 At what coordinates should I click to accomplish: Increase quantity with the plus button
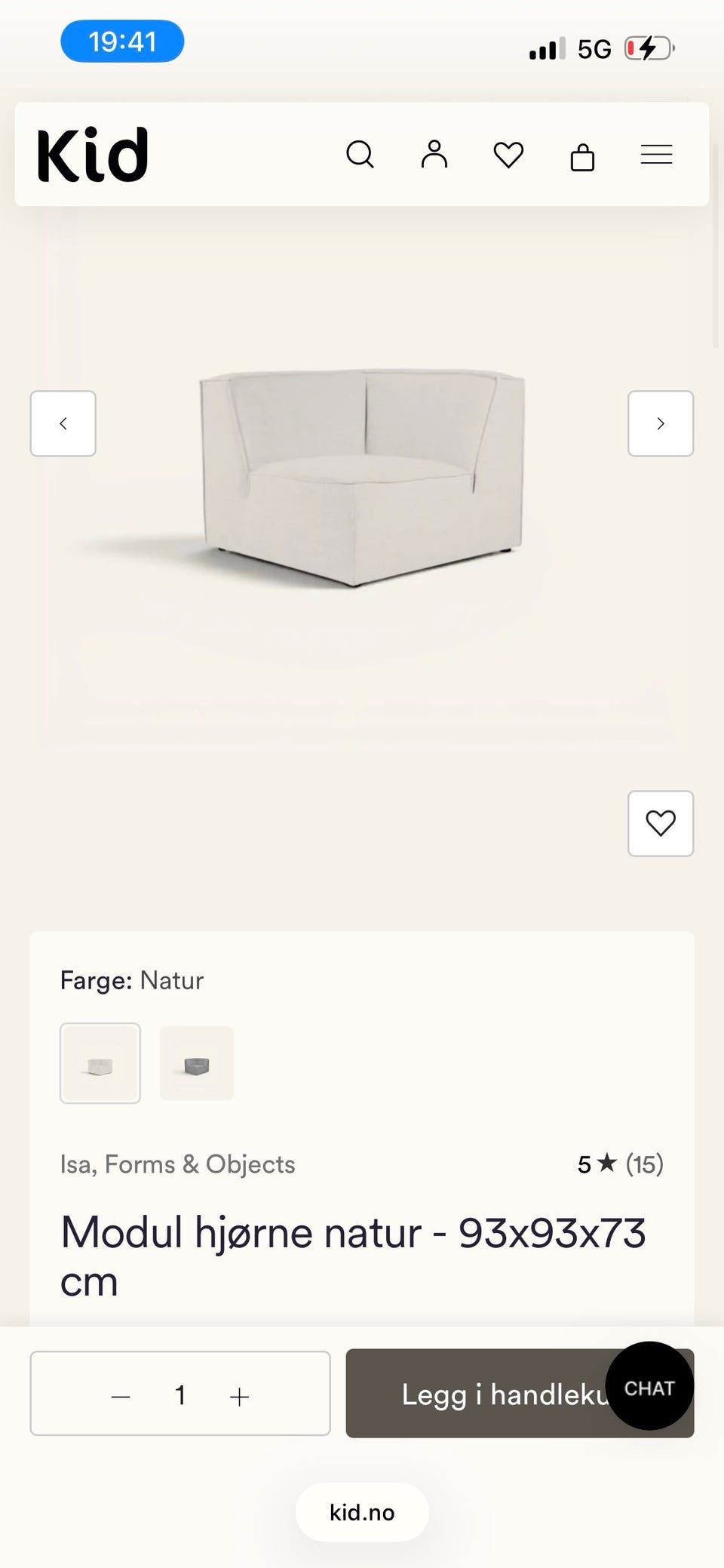tap(239, 1396)
